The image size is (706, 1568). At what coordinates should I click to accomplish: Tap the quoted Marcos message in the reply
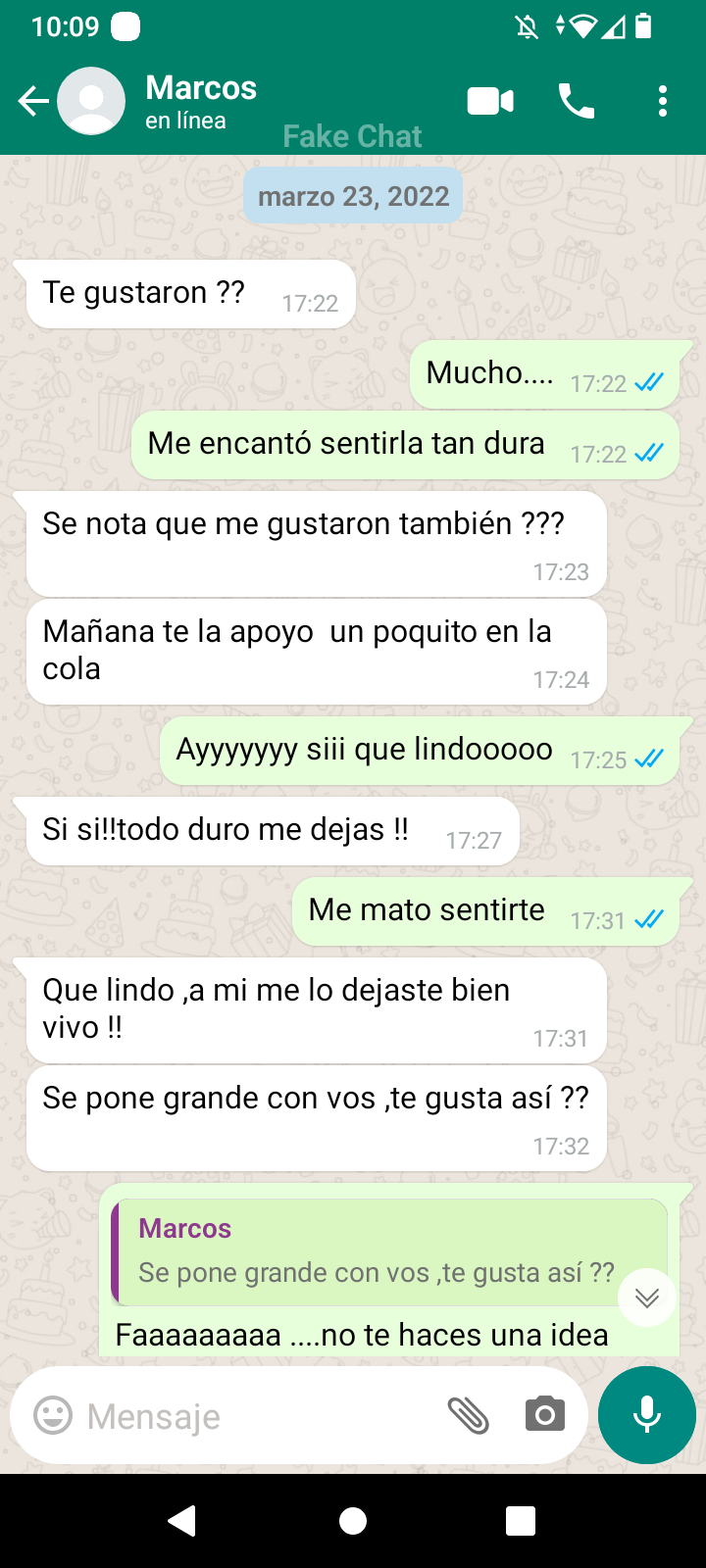pos(373,1252)
